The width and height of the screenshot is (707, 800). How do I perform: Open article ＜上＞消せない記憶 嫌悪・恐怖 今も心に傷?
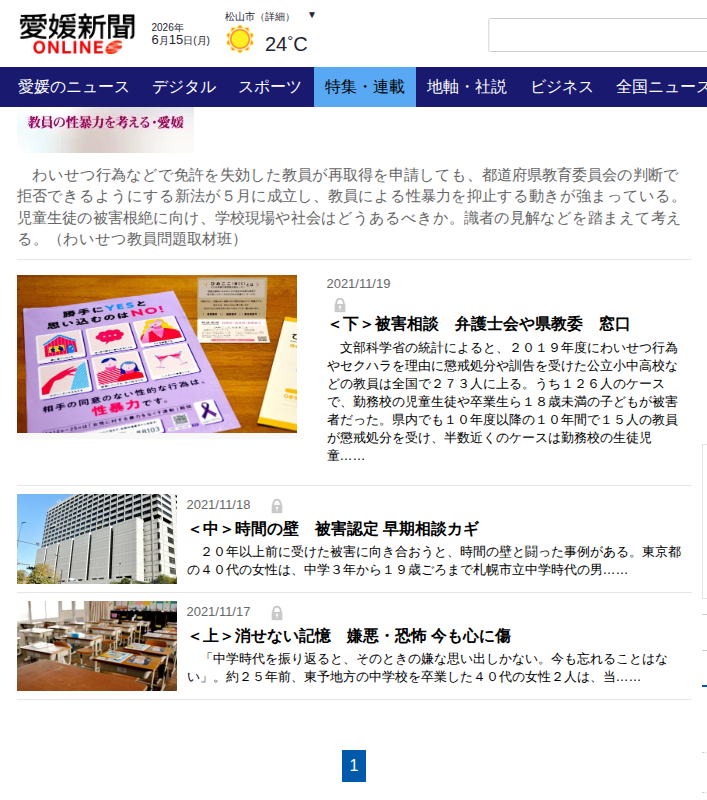[349, 636]
